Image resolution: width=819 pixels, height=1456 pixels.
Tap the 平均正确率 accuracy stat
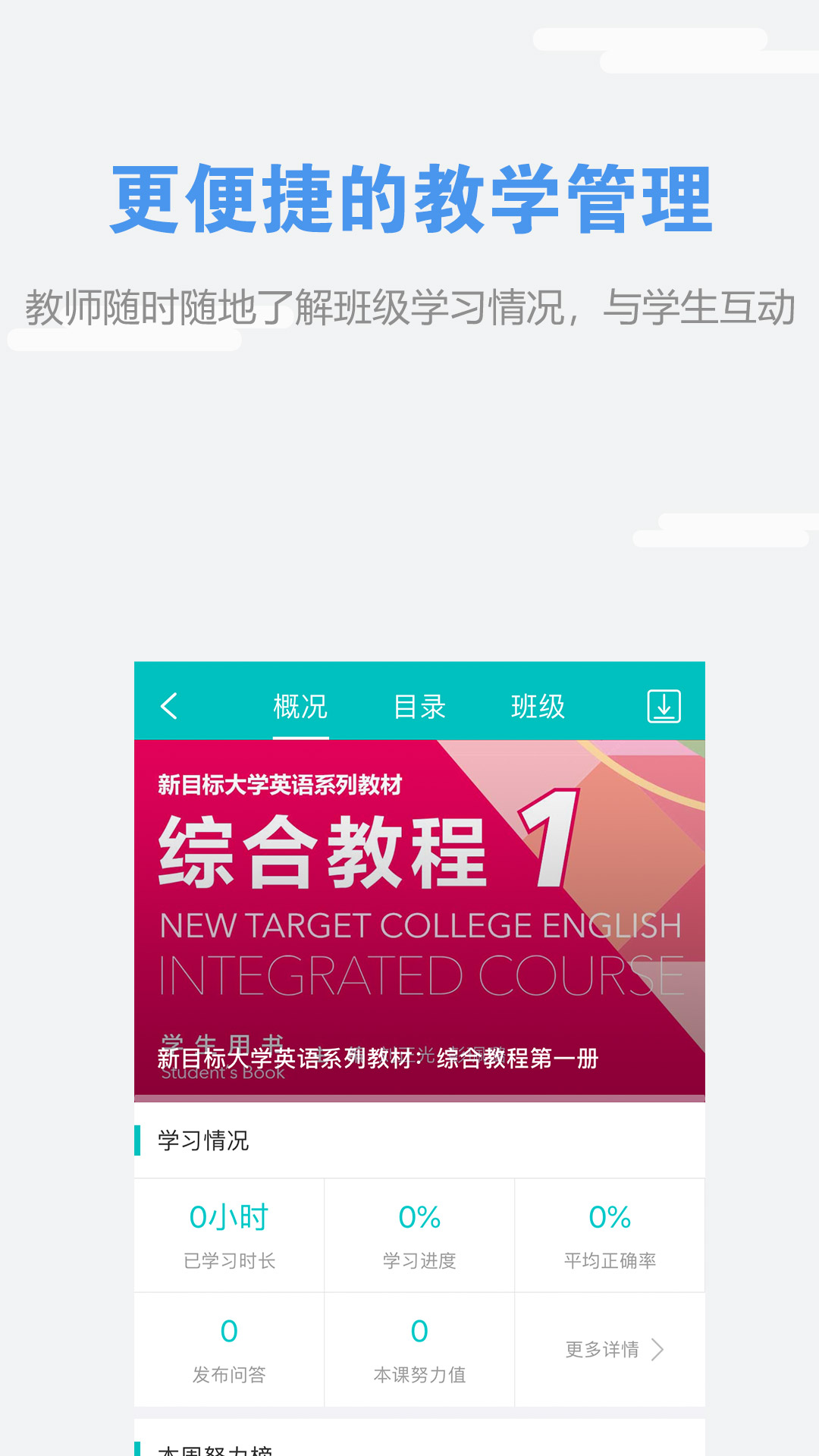click(610, 1261)
